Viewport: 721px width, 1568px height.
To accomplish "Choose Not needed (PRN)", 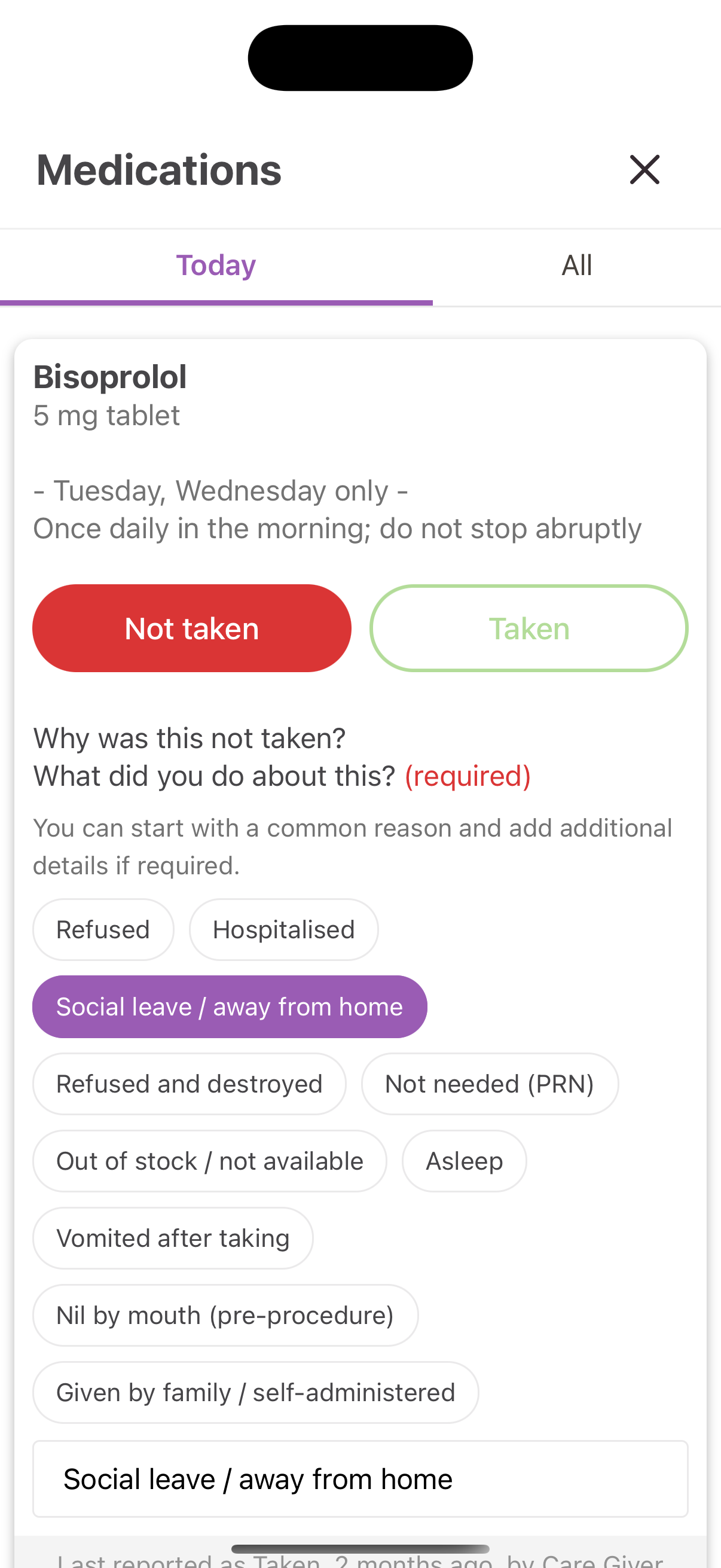I will tap(490, 1084).
